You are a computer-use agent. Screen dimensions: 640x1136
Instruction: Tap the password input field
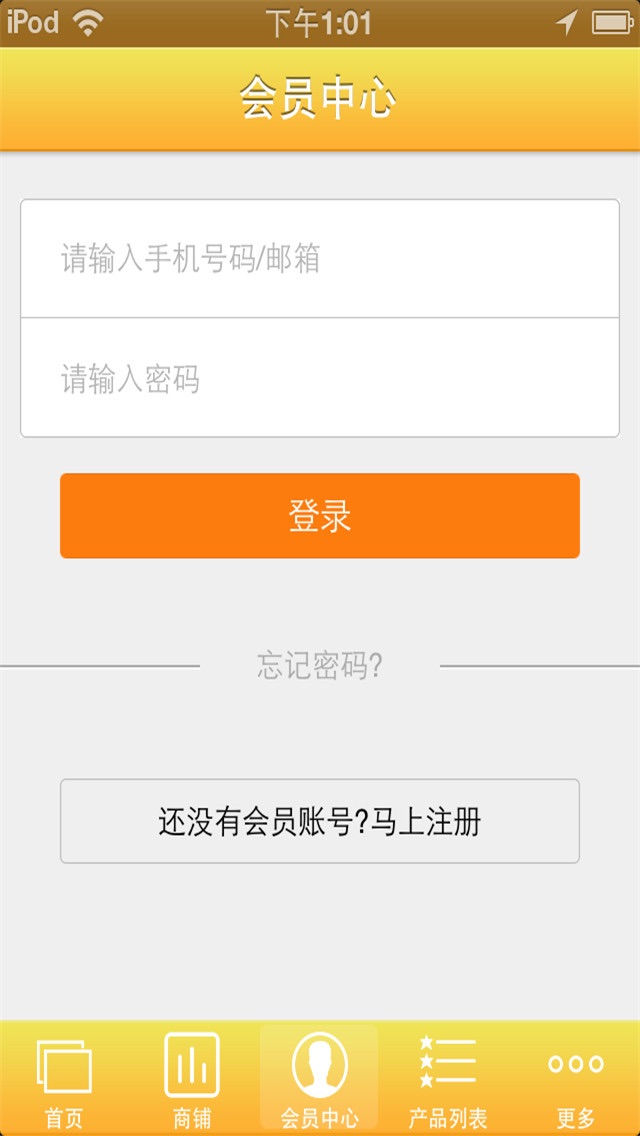click(x=320, y=379)
